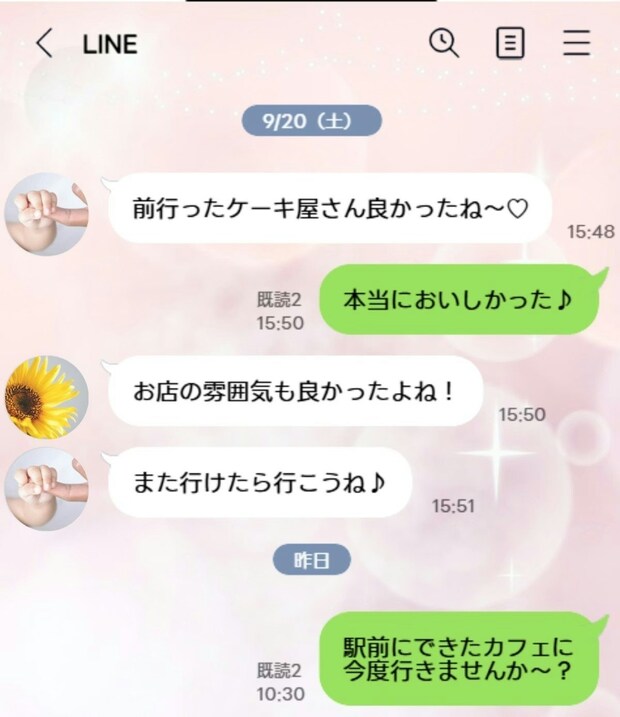This screenshot has height=717, width=620.
Task: Open the hamburger chat menu
Action: click(576, 42)
